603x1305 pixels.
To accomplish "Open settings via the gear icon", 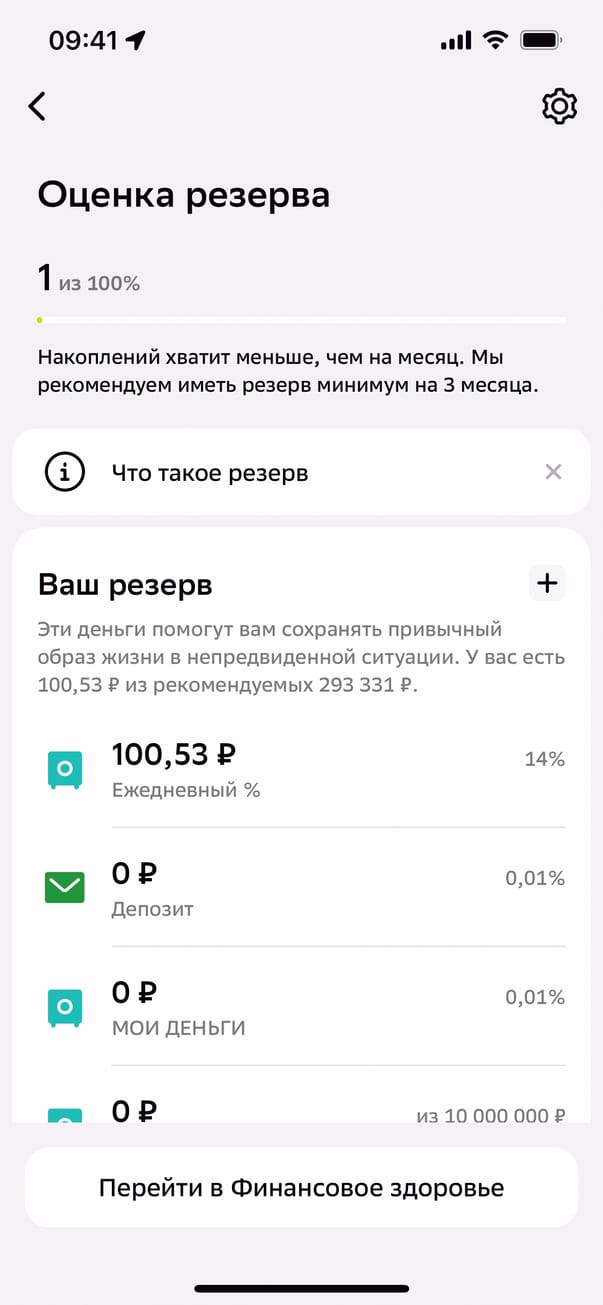I will click(x=559, y=106).
